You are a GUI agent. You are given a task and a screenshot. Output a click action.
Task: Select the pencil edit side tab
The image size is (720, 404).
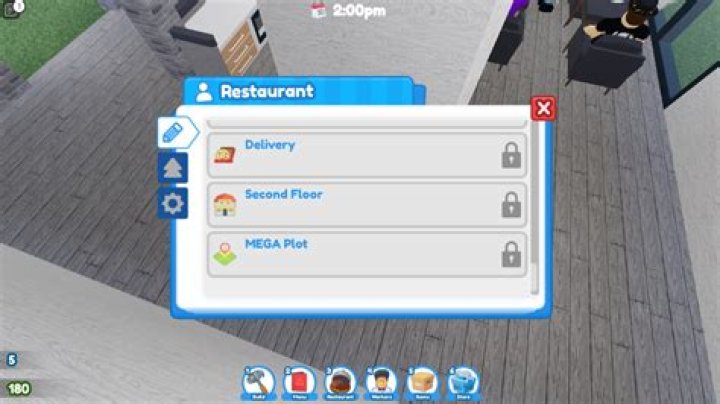point(174,132)
